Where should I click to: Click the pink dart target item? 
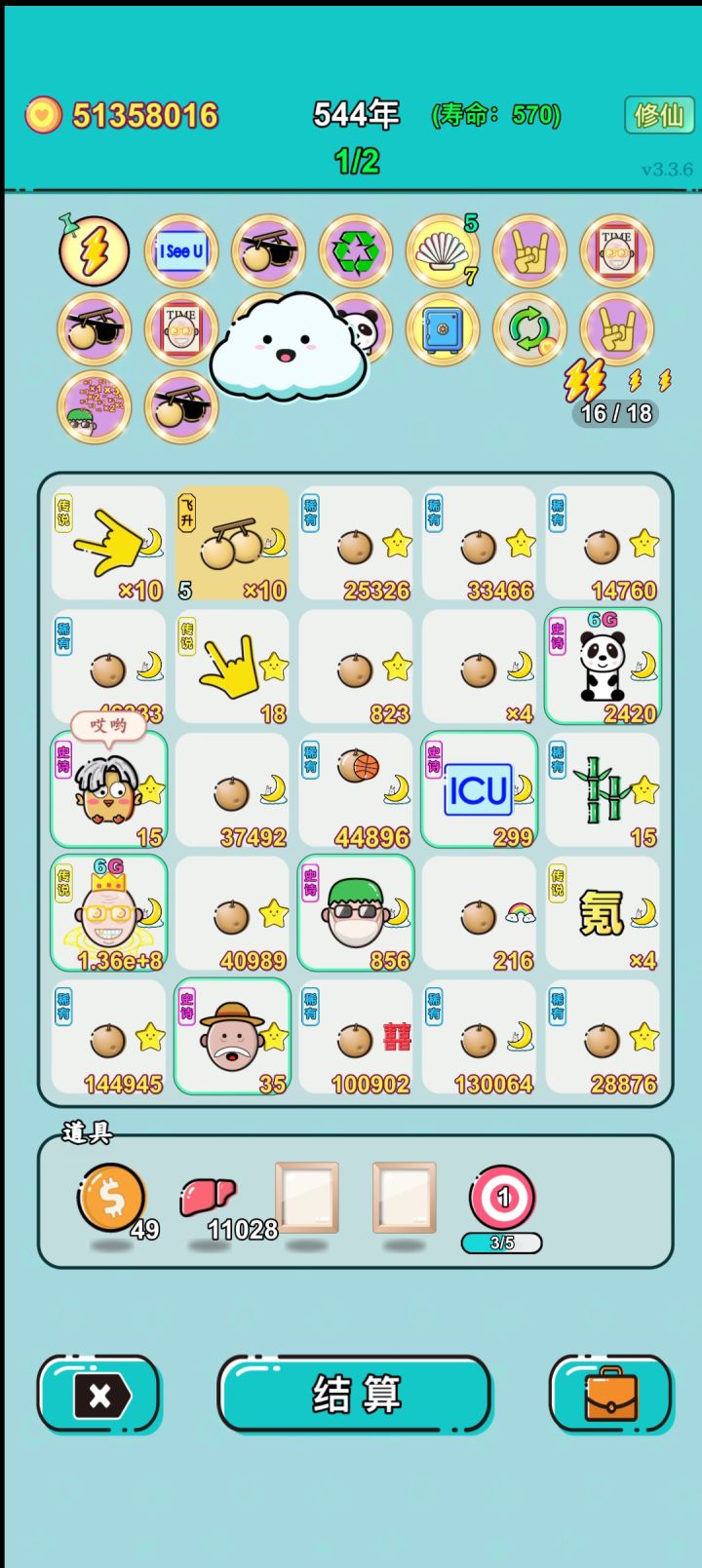pos(502,1196)
